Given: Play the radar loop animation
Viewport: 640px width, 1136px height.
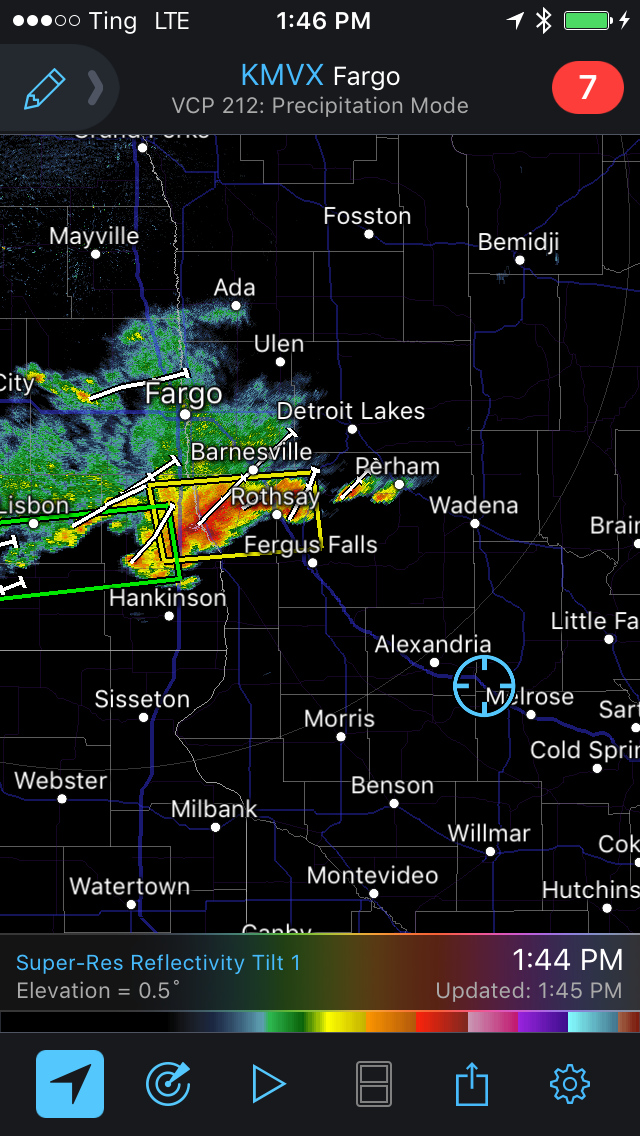Looking at the screenshot, I should (269, 1085).
